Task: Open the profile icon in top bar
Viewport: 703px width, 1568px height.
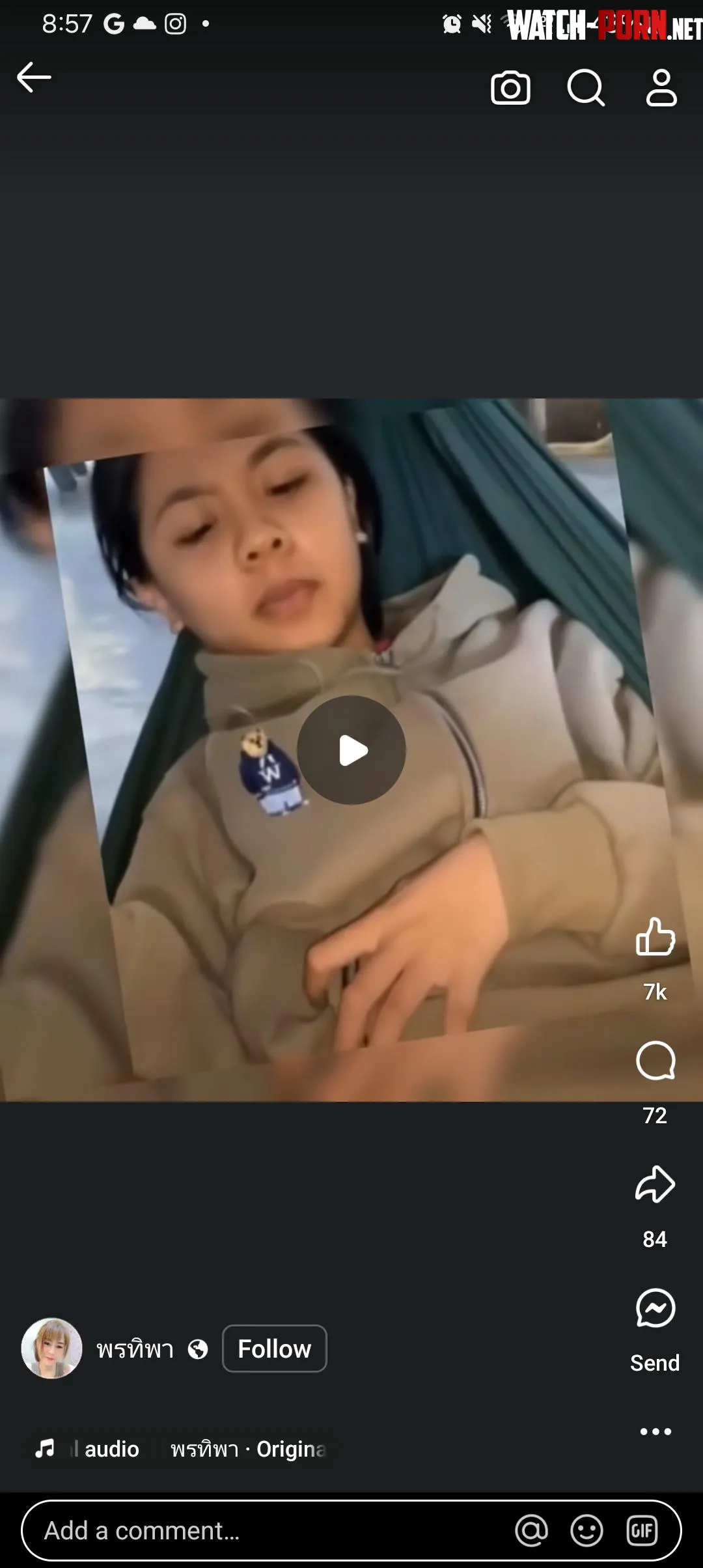Action: pyautogui.click(x=661, y=88)
